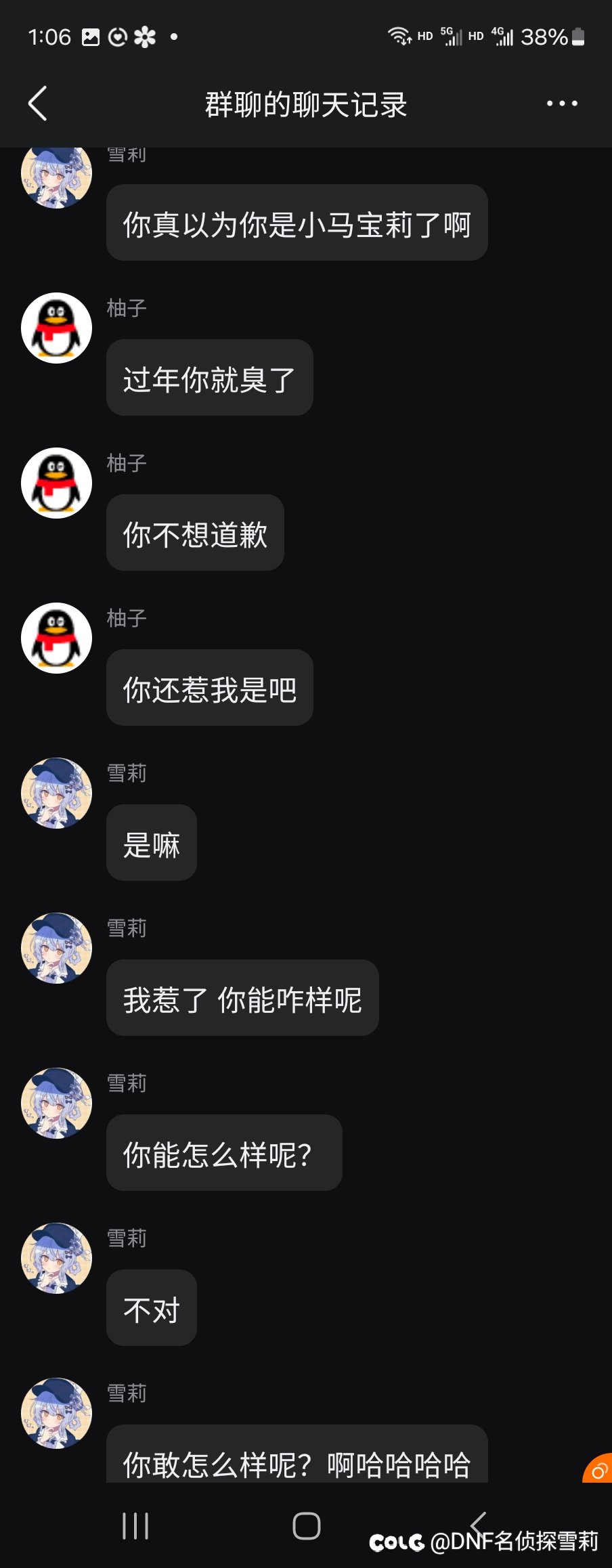Open the three-dot overflow menu
The width and height of the screenshot is (612, 1568).
click(562, 104)
